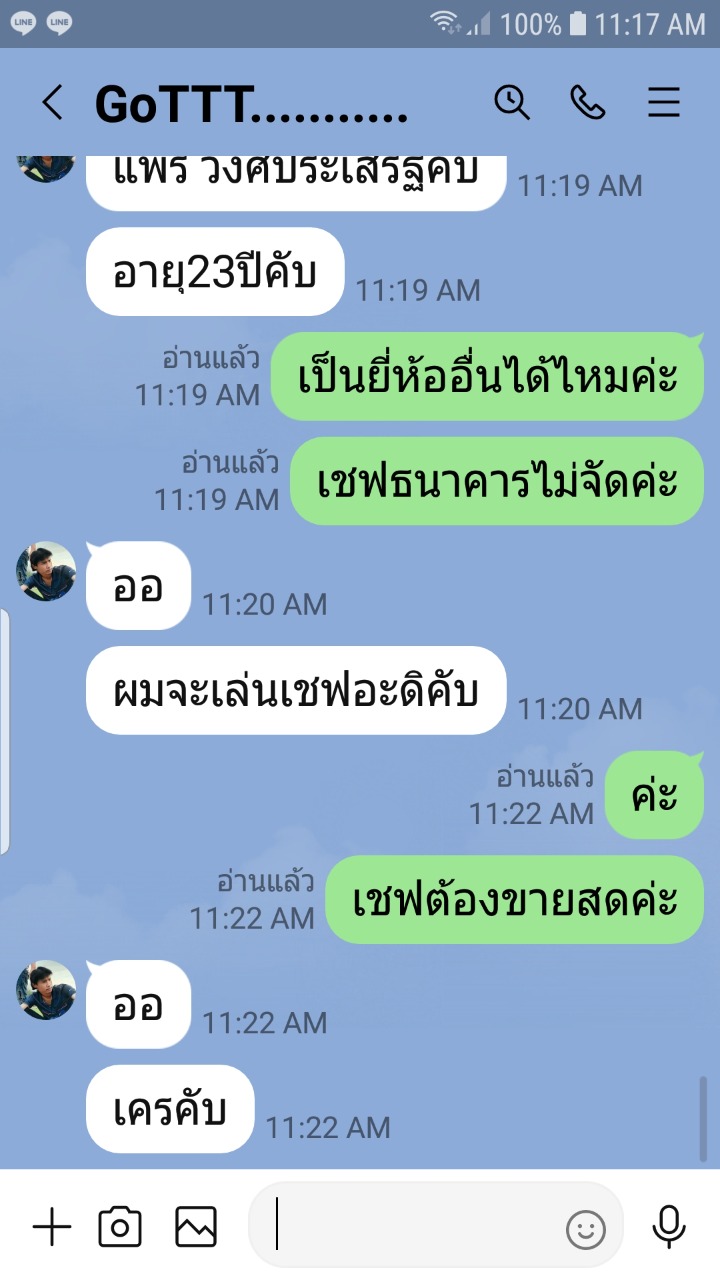View the contact's profile picture beside 11:20 AM
720x1280 pixels.
[46, 571]
